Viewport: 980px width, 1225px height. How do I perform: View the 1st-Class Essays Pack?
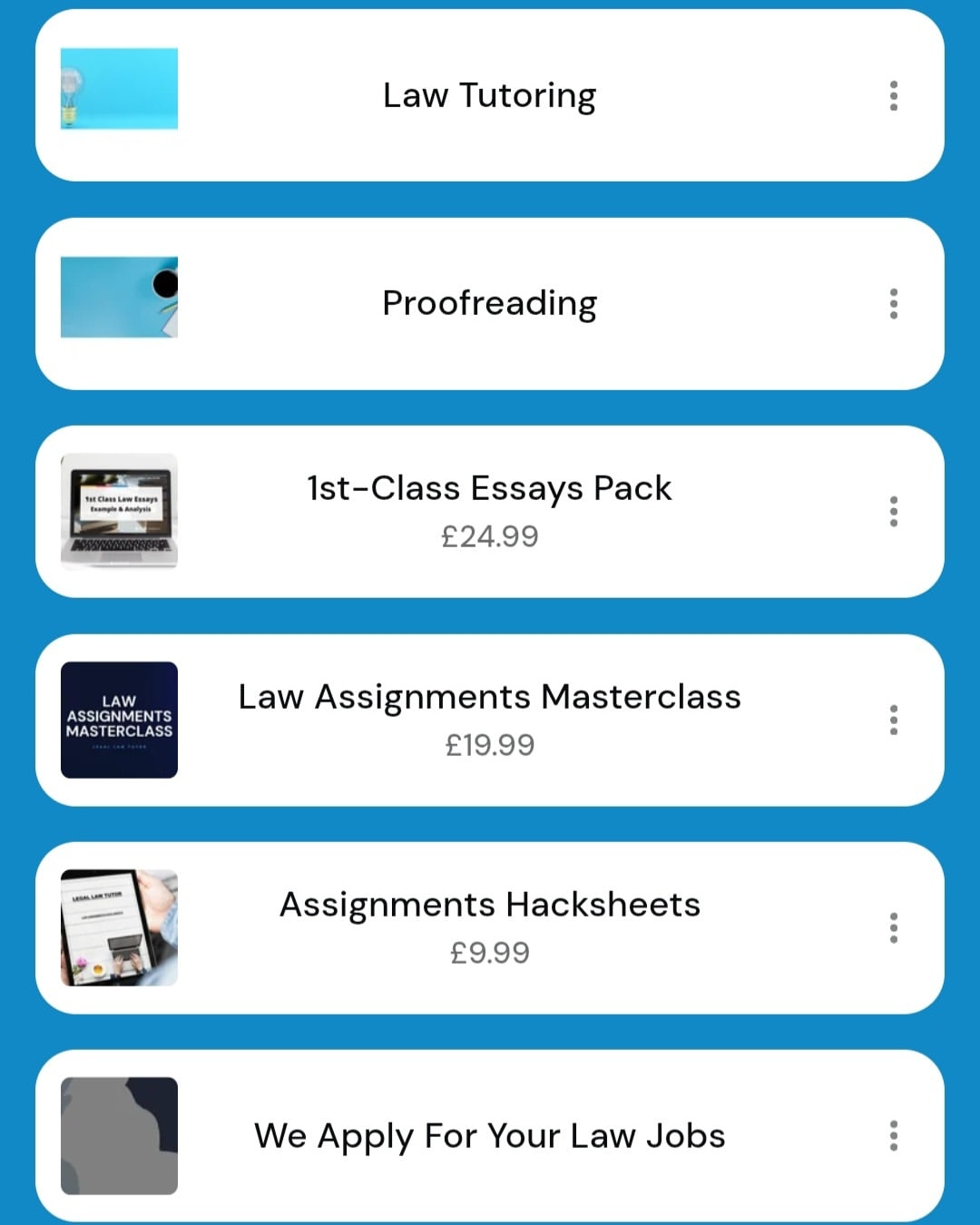(x=489, y=511)
